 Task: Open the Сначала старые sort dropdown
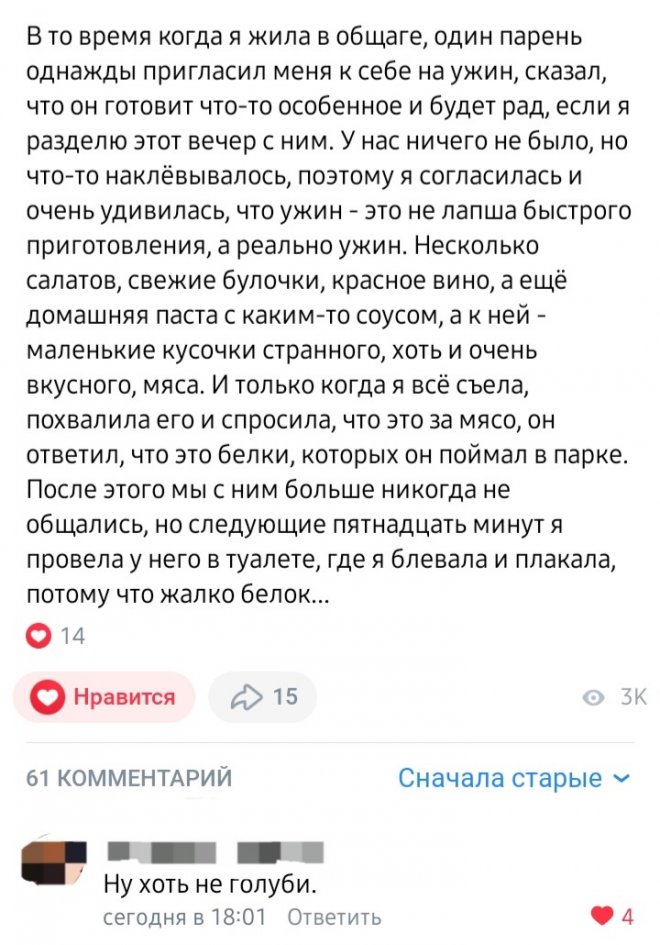tap(514, 778)
